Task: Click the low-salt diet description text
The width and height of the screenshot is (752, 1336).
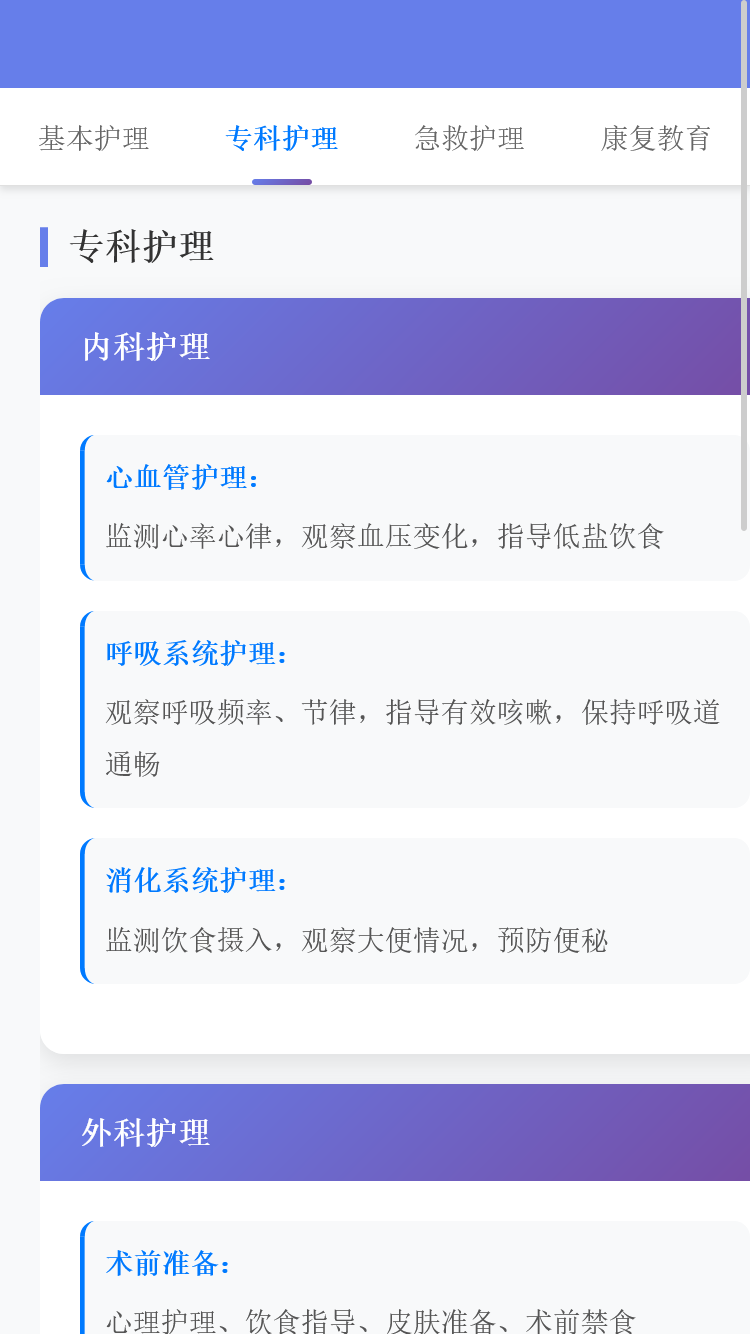Action: (x=385, y=536)
